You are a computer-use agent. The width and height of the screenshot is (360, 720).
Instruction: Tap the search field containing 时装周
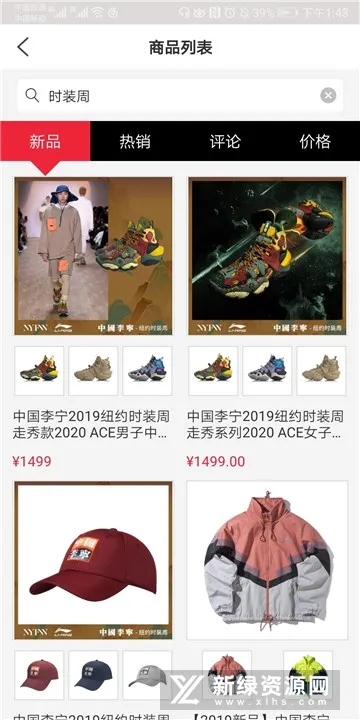[180, 96]
